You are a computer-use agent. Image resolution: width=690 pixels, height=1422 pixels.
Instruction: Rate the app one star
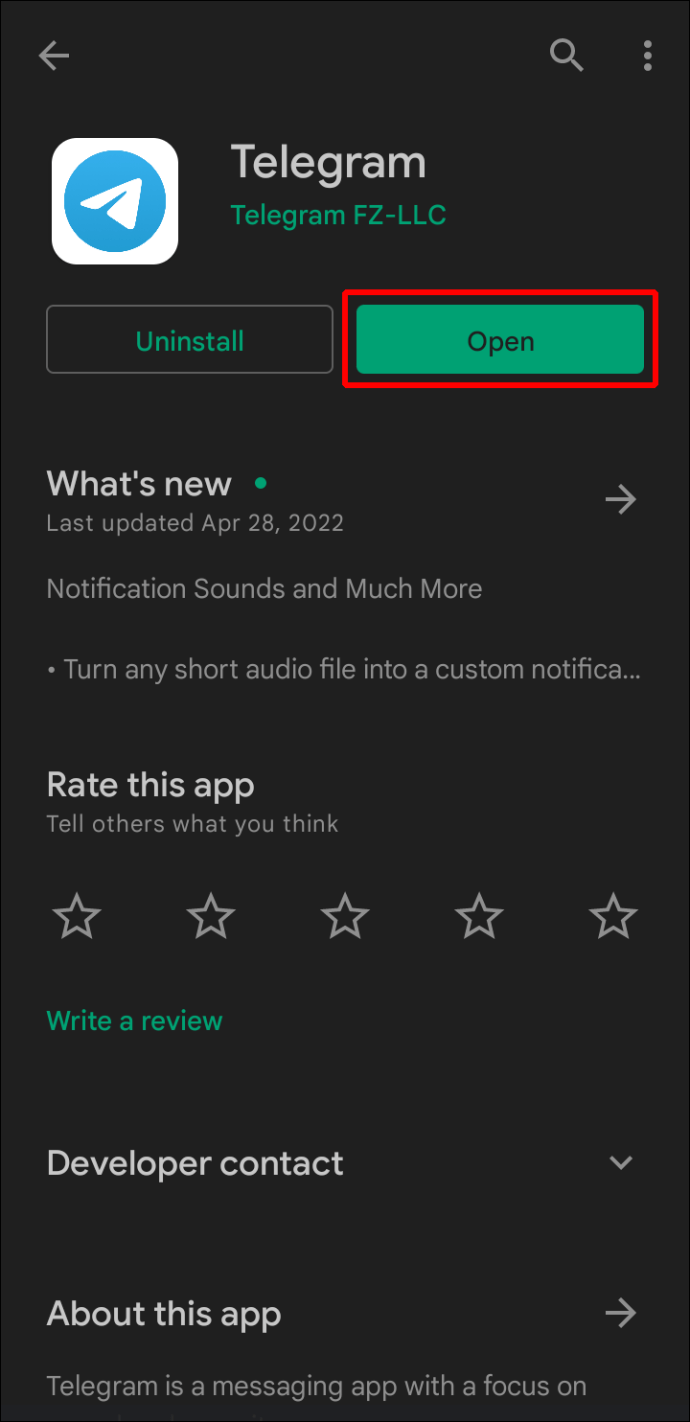tap(77, 916)
